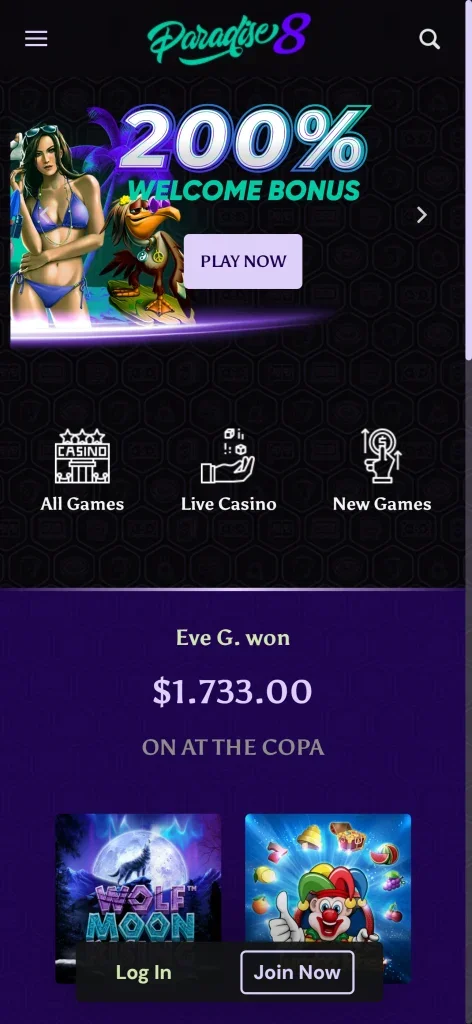472x1024 pixels.
Task: Open All Games
Action: 82,470
